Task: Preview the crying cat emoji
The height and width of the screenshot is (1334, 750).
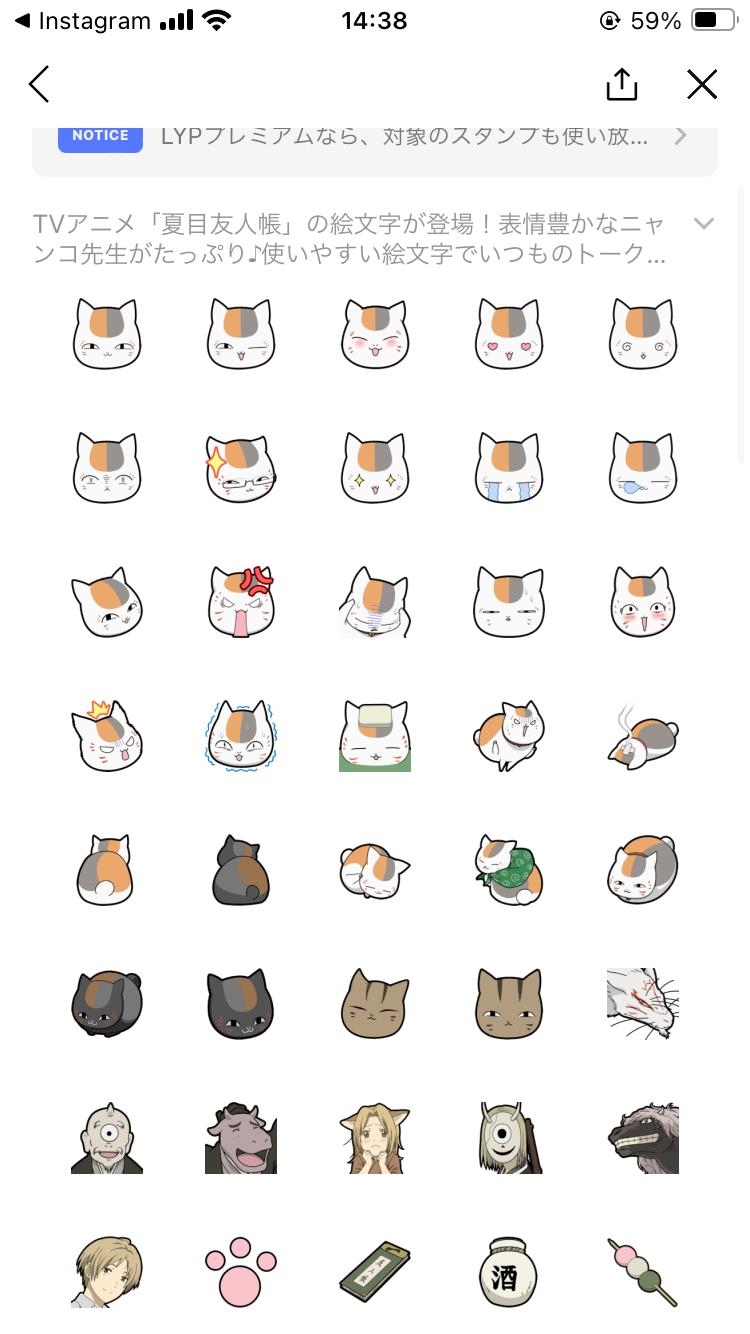Action: 509,468
